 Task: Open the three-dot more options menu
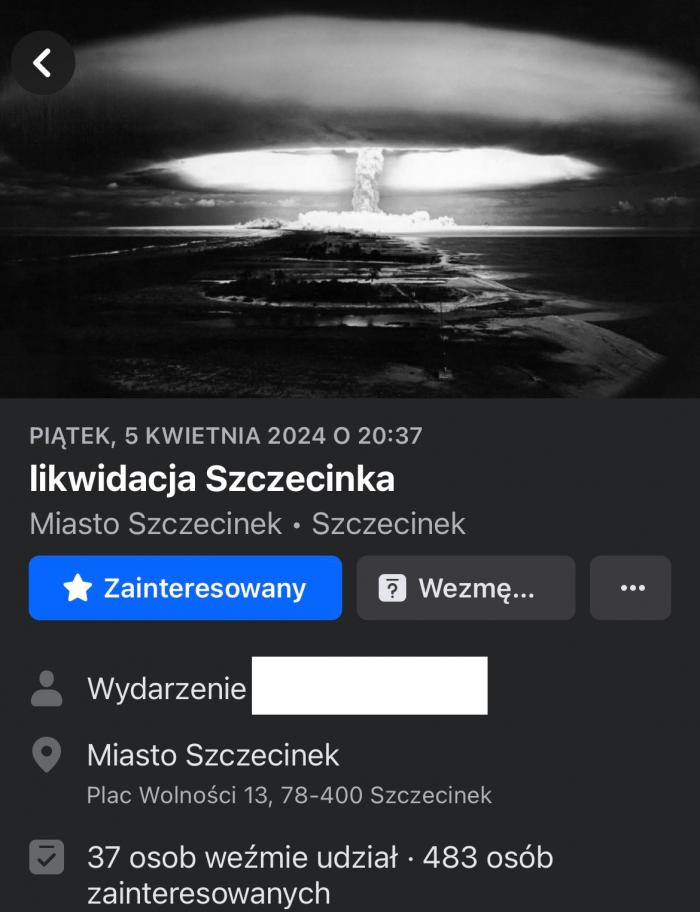[632, 588]
